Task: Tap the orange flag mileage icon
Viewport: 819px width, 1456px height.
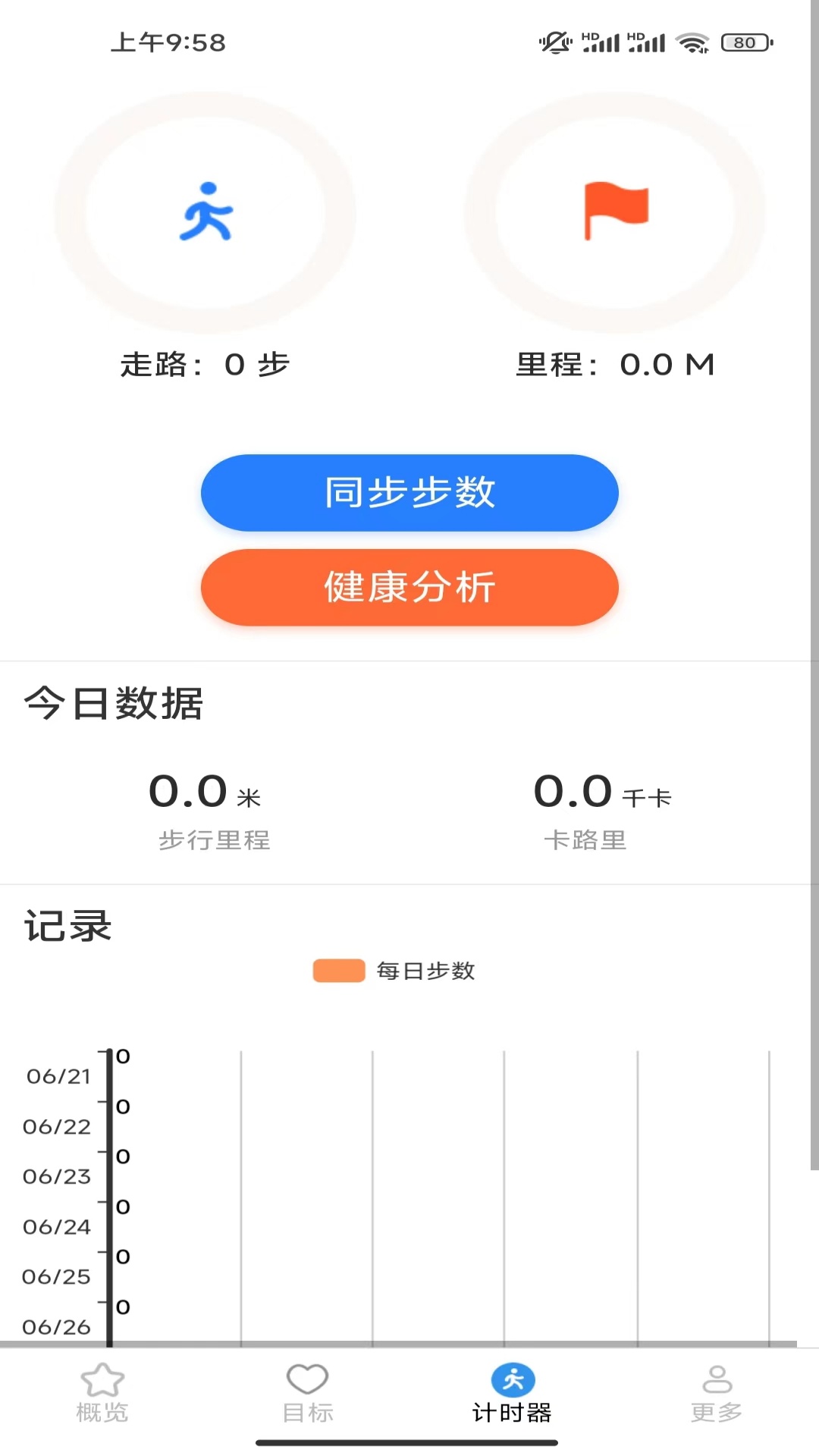Action: [x=616, y=209]
